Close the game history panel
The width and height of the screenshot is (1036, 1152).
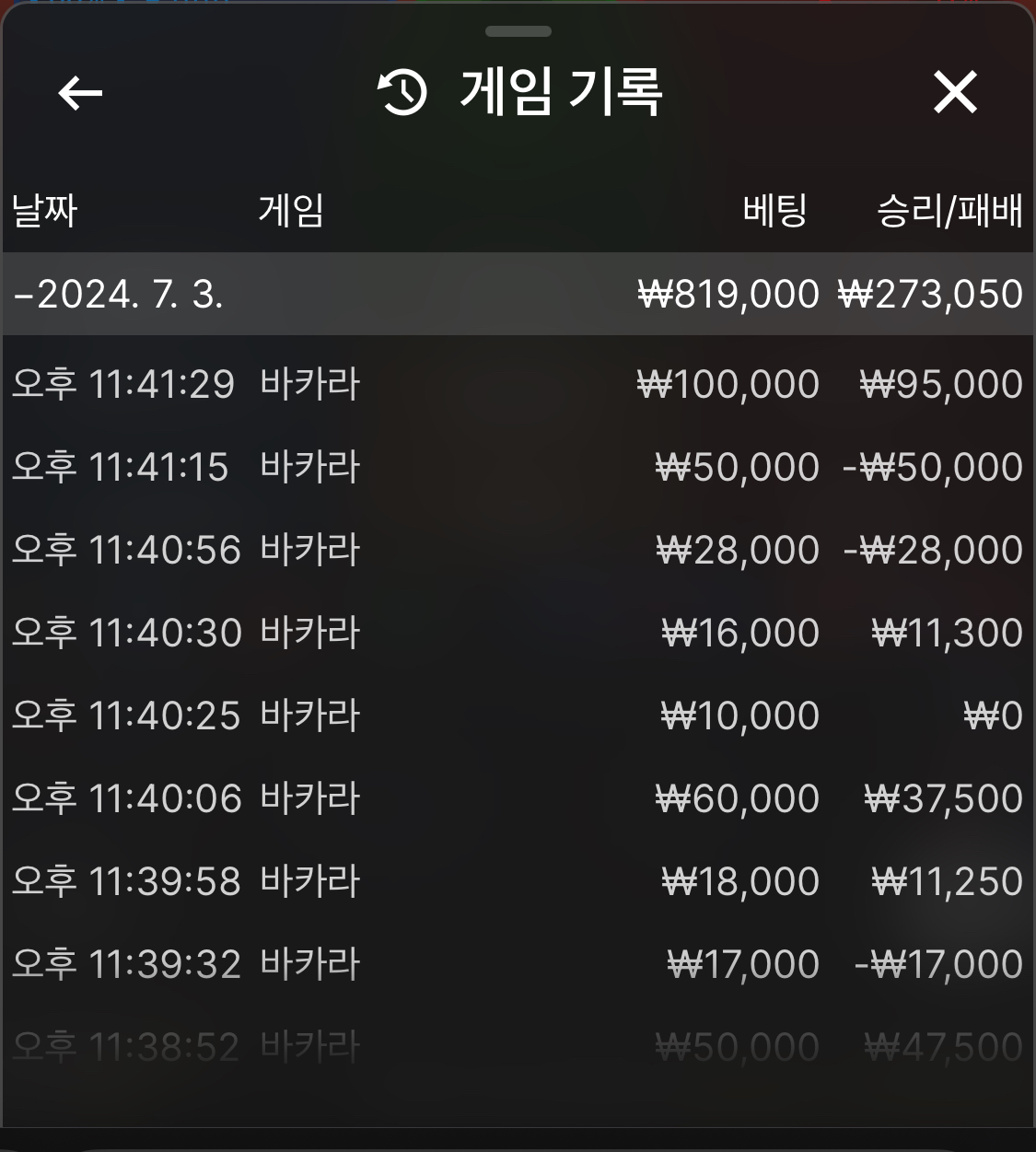tap(955, 93)
